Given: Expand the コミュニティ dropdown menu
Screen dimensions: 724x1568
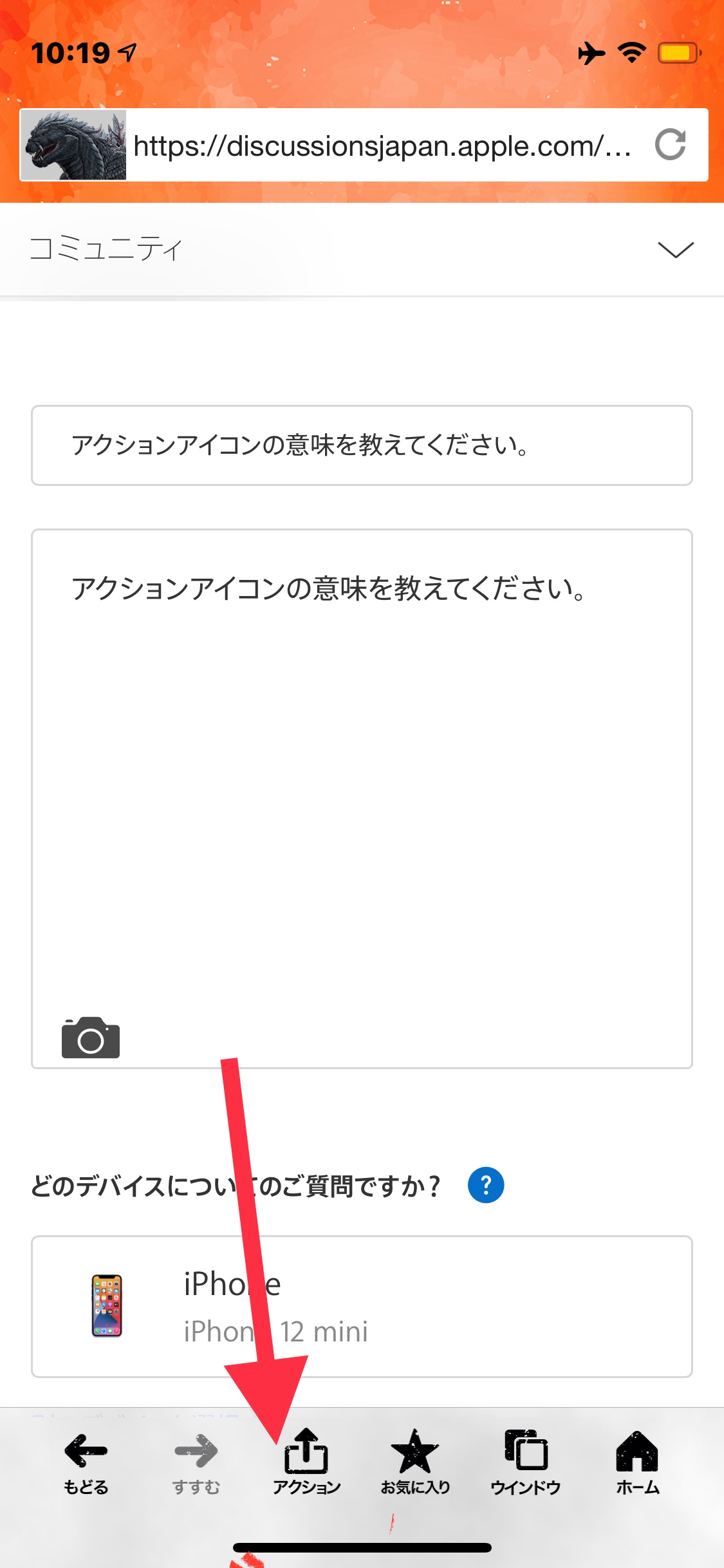Looking at the screenshot, I should click(x=675, y=250).
